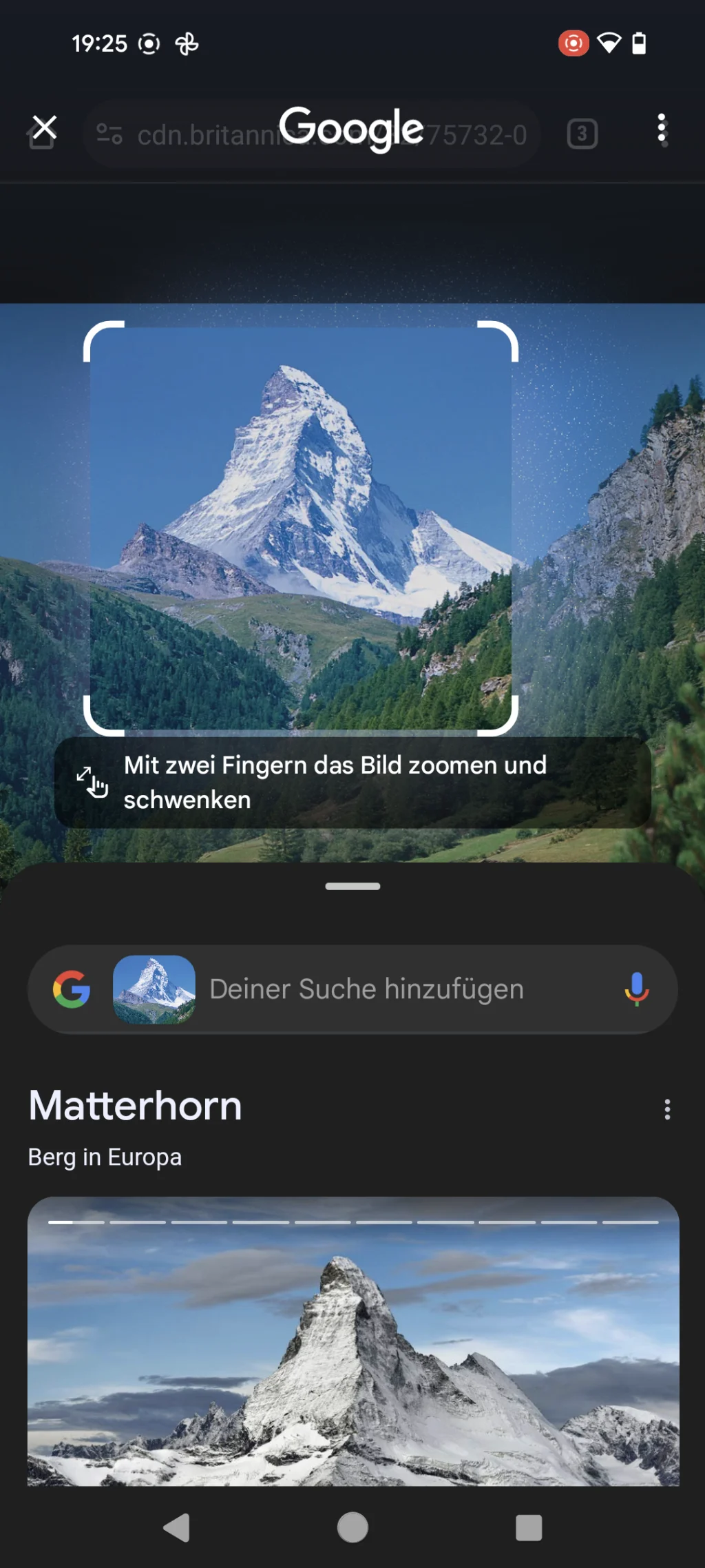Close the Google Lens overlay
The height and width of the screenshot is (1568, 705).
pyautogui.click(x=45, y=128)
